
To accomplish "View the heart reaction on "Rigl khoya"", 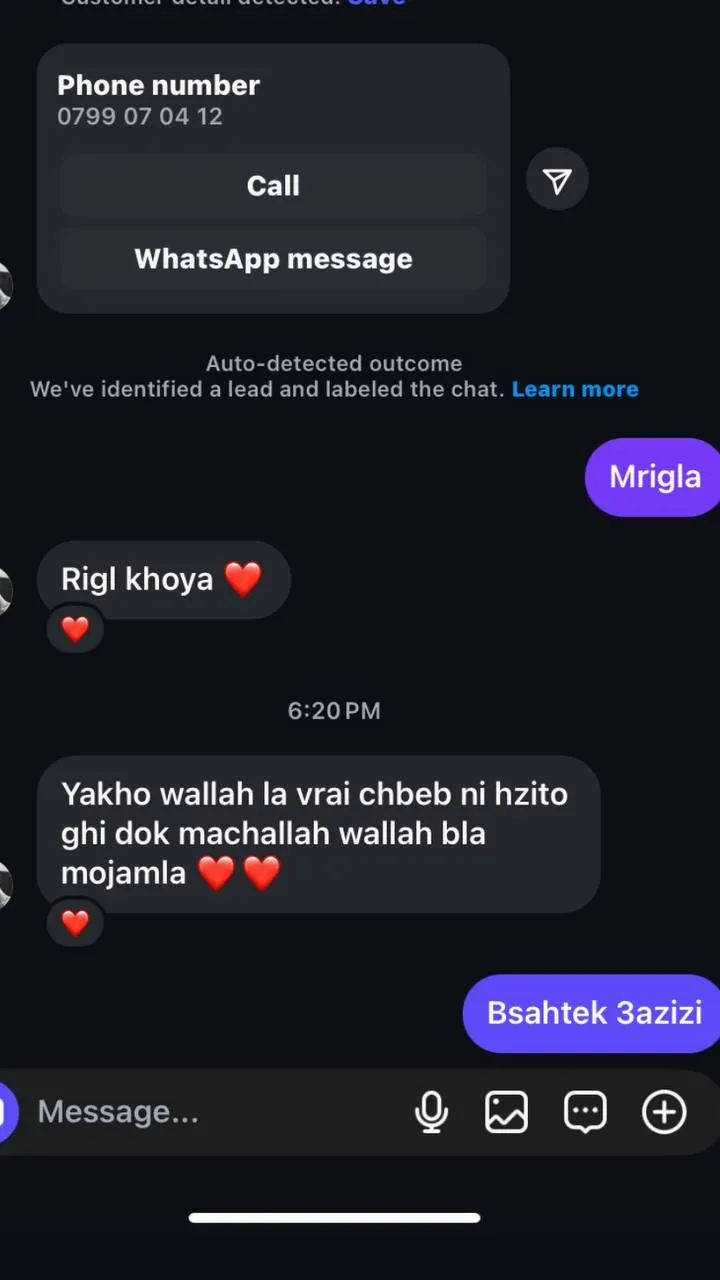I will 75,629.
